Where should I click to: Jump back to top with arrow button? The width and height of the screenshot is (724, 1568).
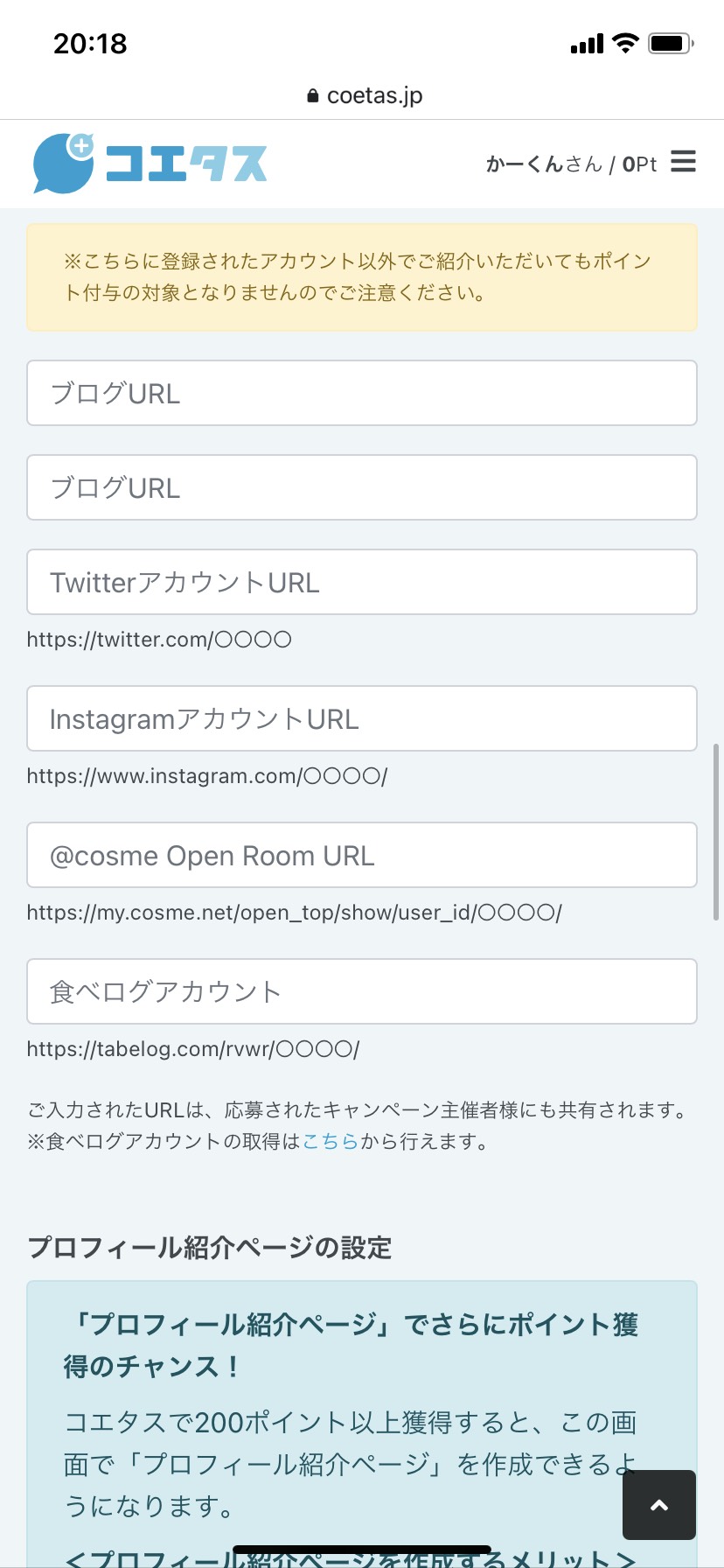coord(659,1505)
